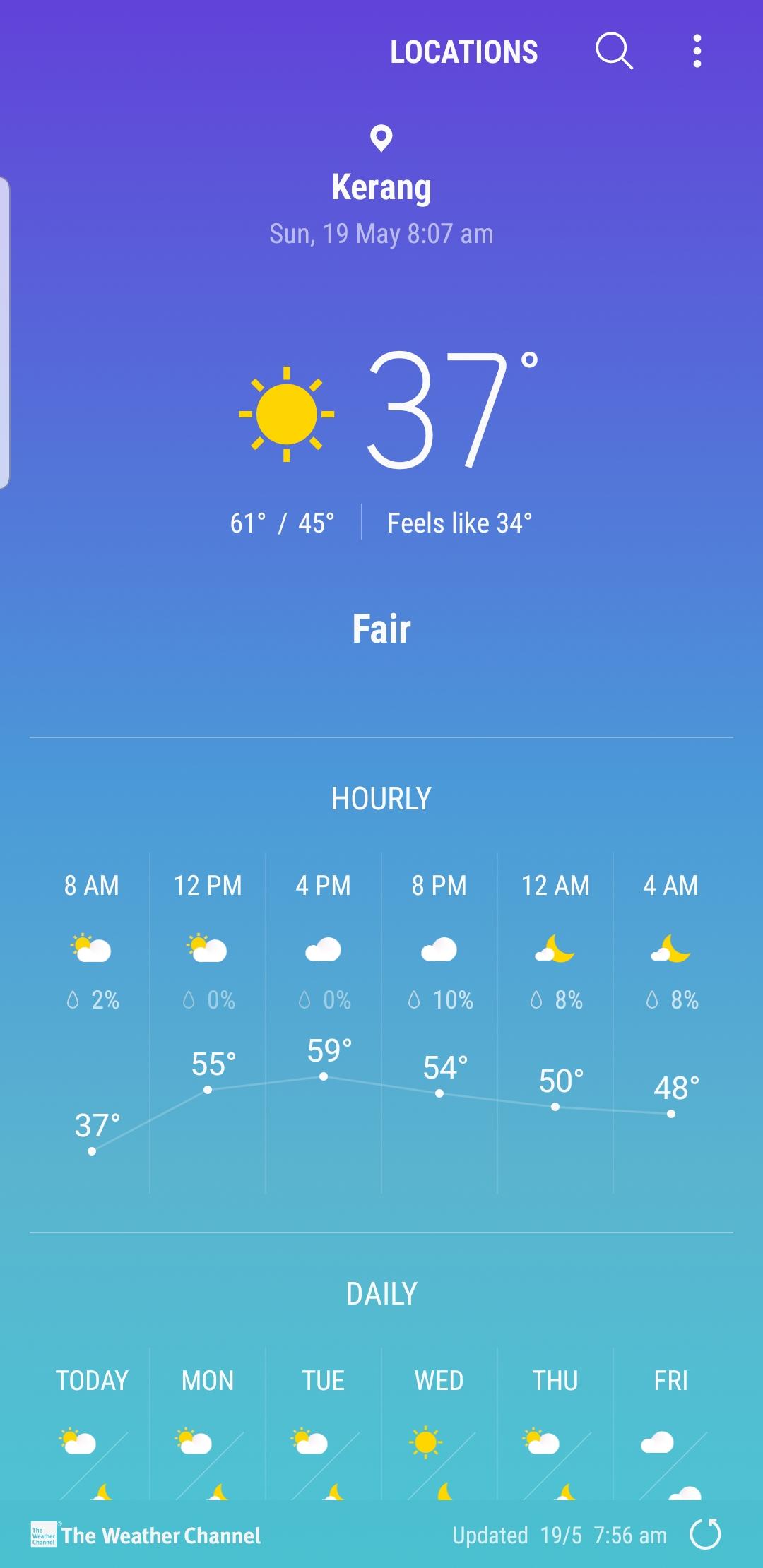Open the side edge panel handle
The width and height of the screenshot is (763, 1568).
click(x=4, y=333)
